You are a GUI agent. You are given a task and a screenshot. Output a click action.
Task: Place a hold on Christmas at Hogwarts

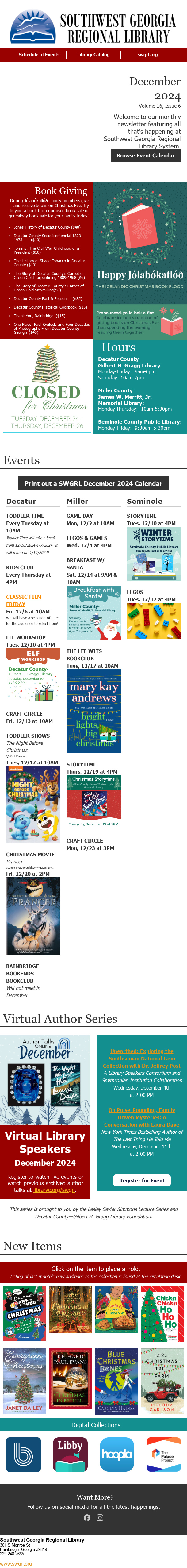point(71,1310)
